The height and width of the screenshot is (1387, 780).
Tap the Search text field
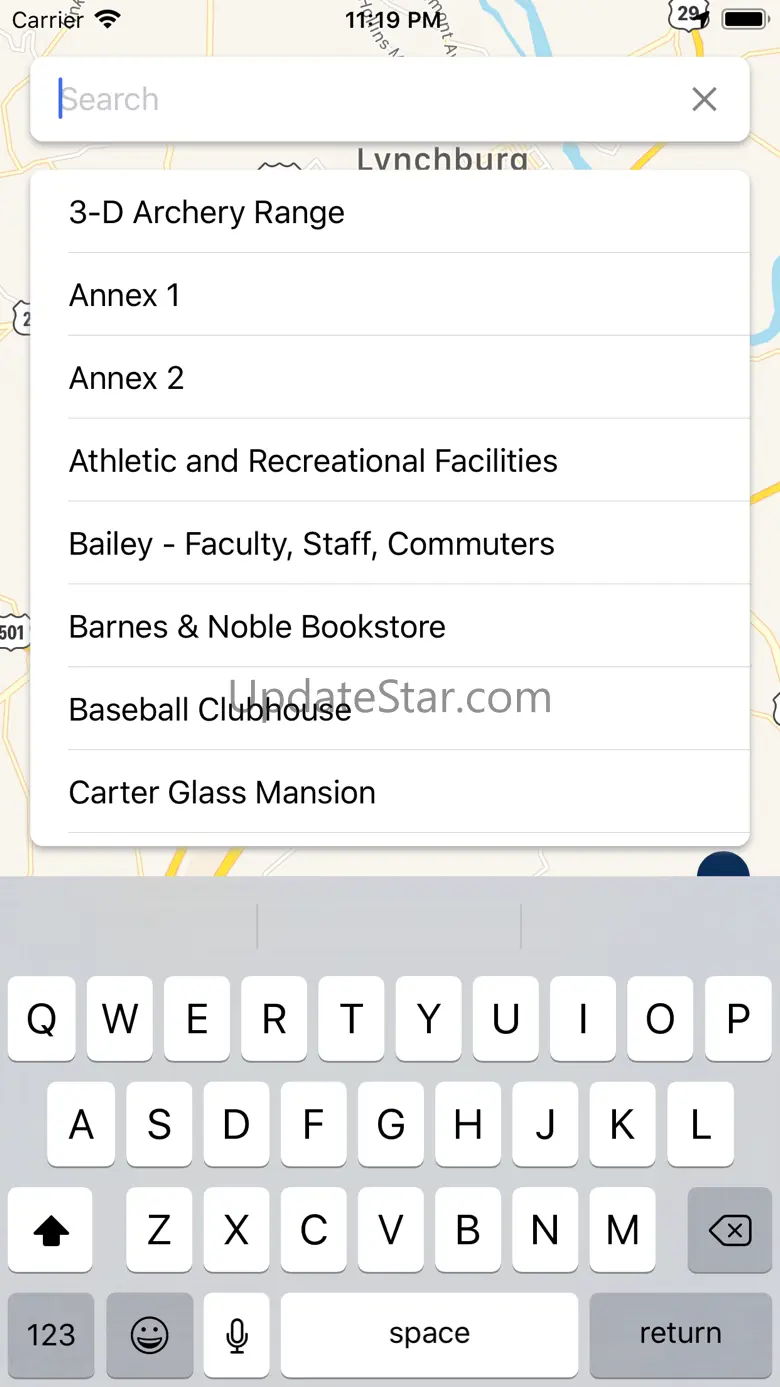click(365, 99)
